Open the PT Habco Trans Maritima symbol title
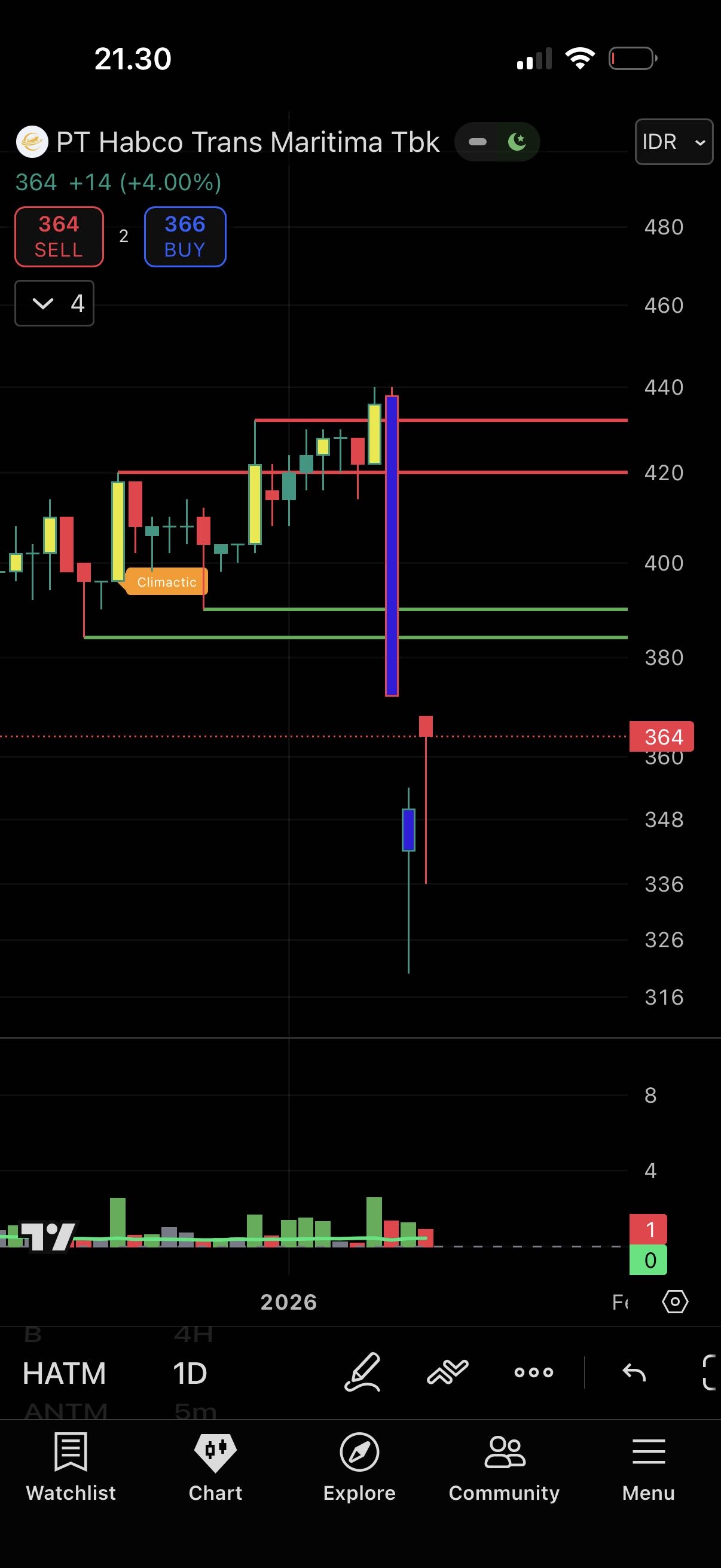 pos(247,142)
